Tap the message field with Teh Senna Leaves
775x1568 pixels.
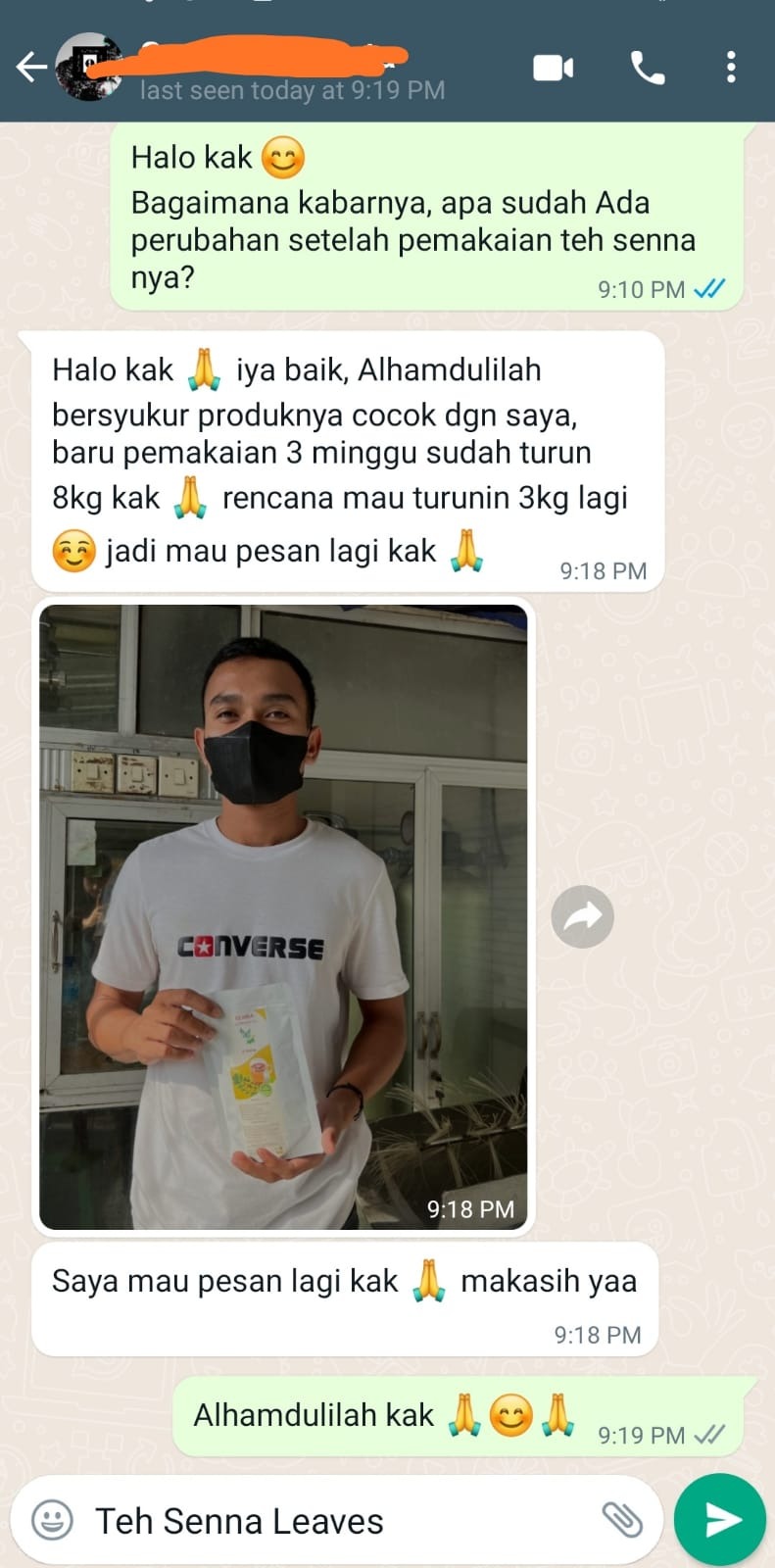pyautogui.click(x=333, y=1521)
